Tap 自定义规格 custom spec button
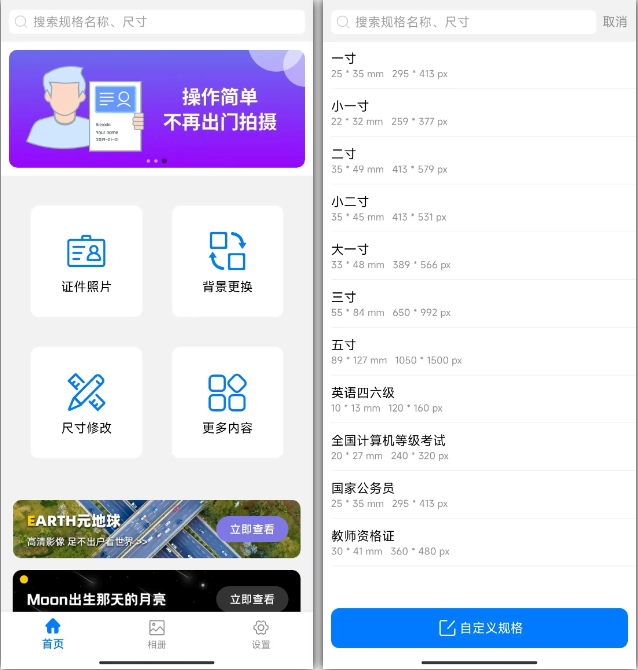Screen dimensions: 638x670 479,628
